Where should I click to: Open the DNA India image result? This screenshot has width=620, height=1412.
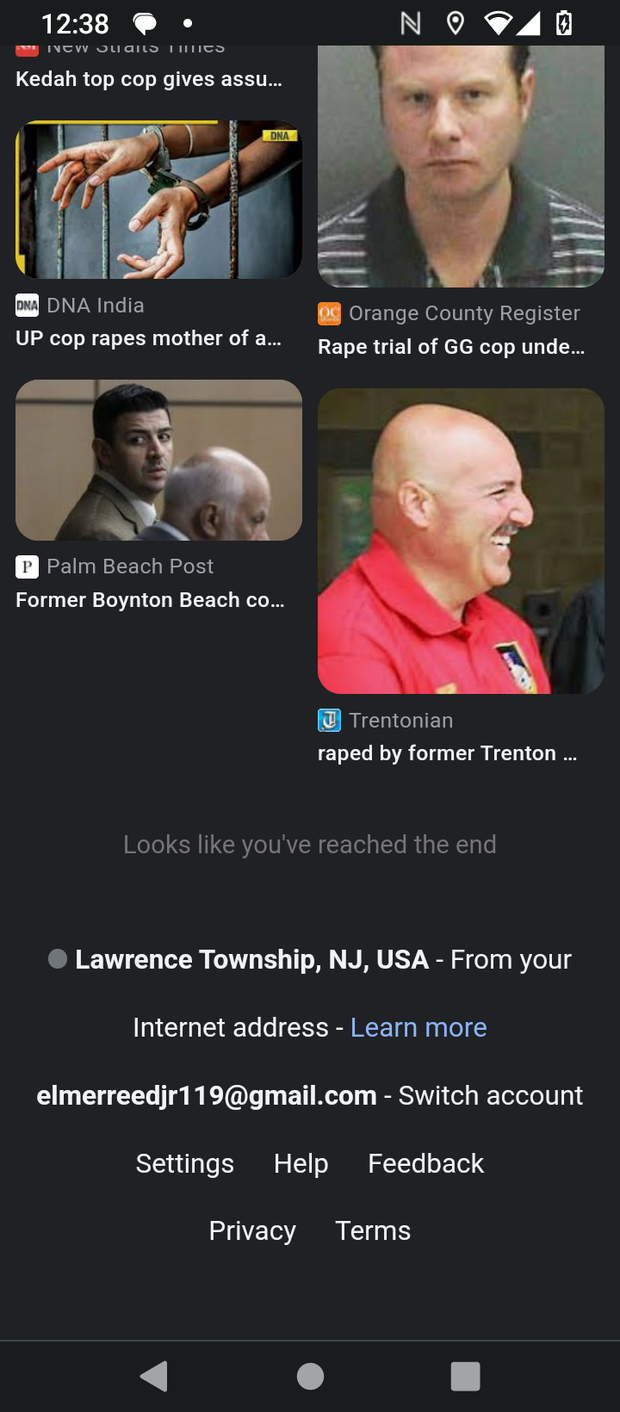(x=158, y=200)
